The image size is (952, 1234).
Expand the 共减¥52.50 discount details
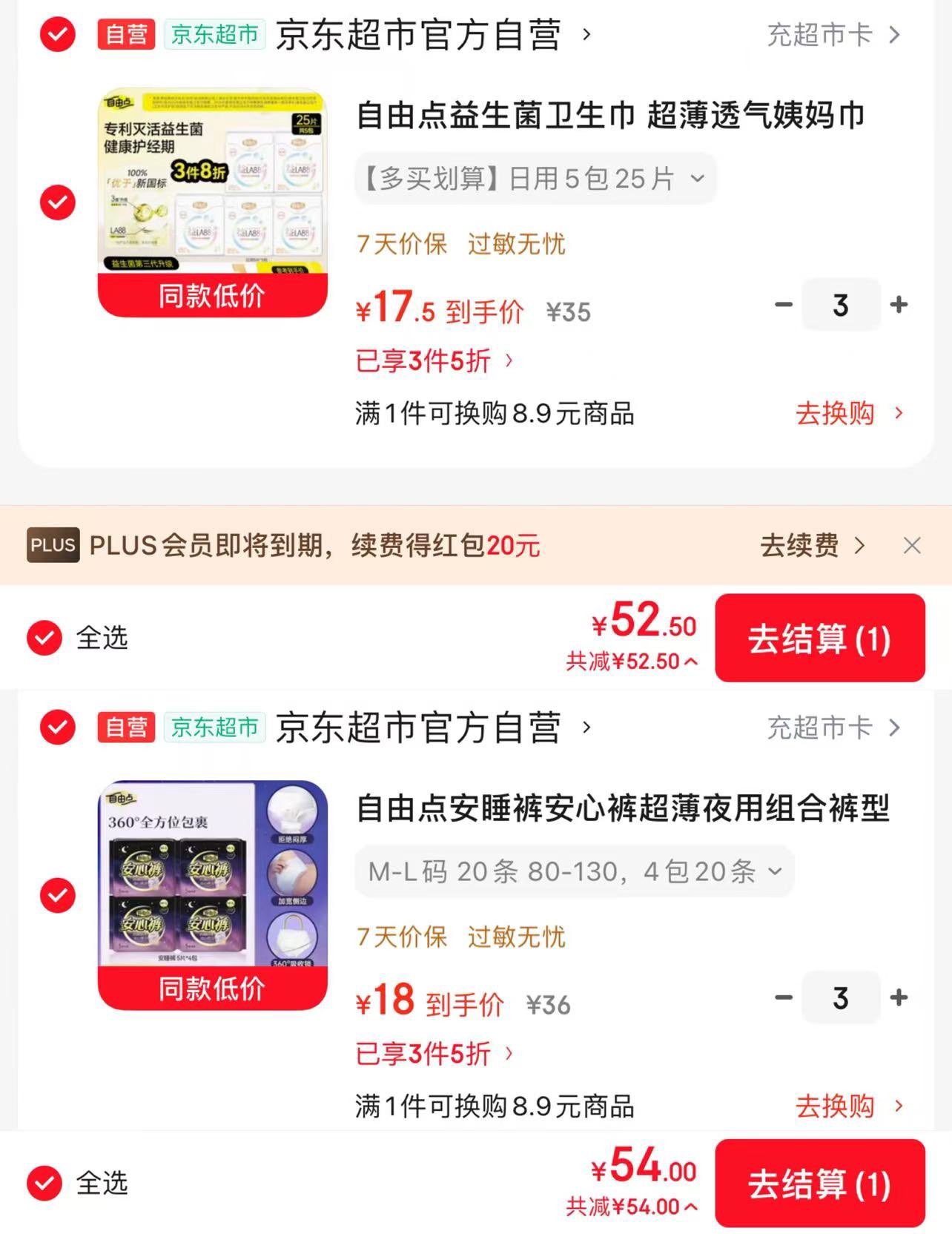tap(631, 661)
